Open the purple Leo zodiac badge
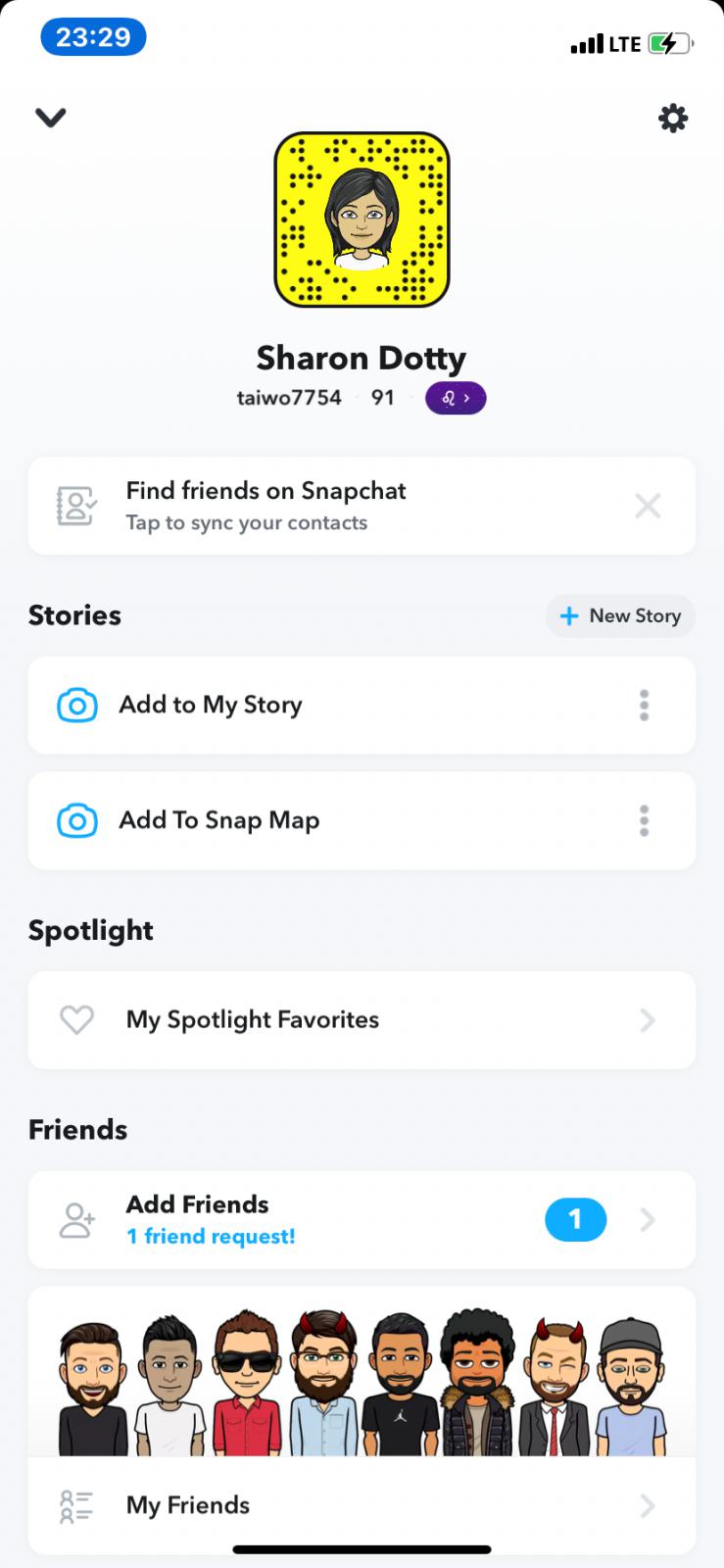This screenshot has width=724, height=1568. [x=456, y=398]
